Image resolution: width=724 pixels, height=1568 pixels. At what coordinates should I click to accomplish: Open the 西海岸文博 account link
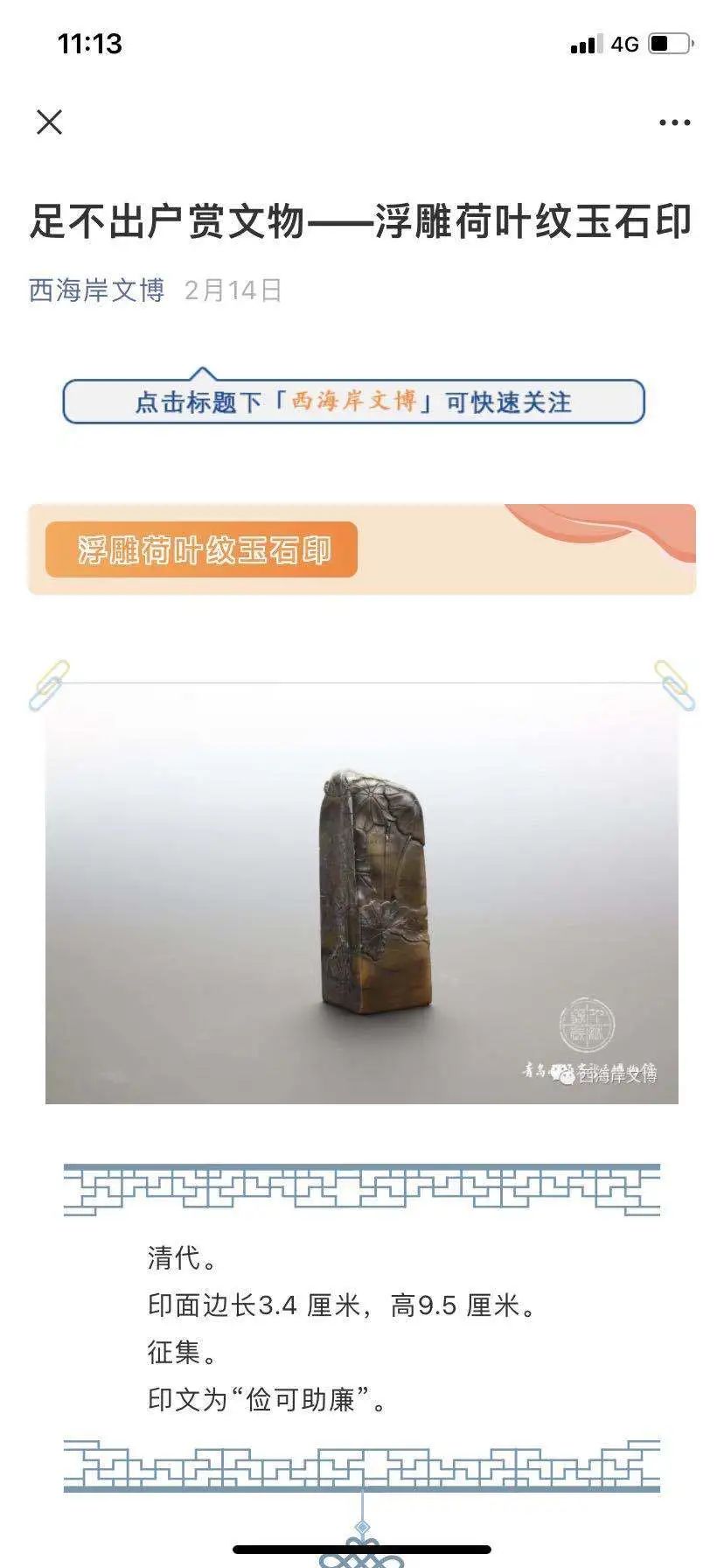tap(96, 290)
